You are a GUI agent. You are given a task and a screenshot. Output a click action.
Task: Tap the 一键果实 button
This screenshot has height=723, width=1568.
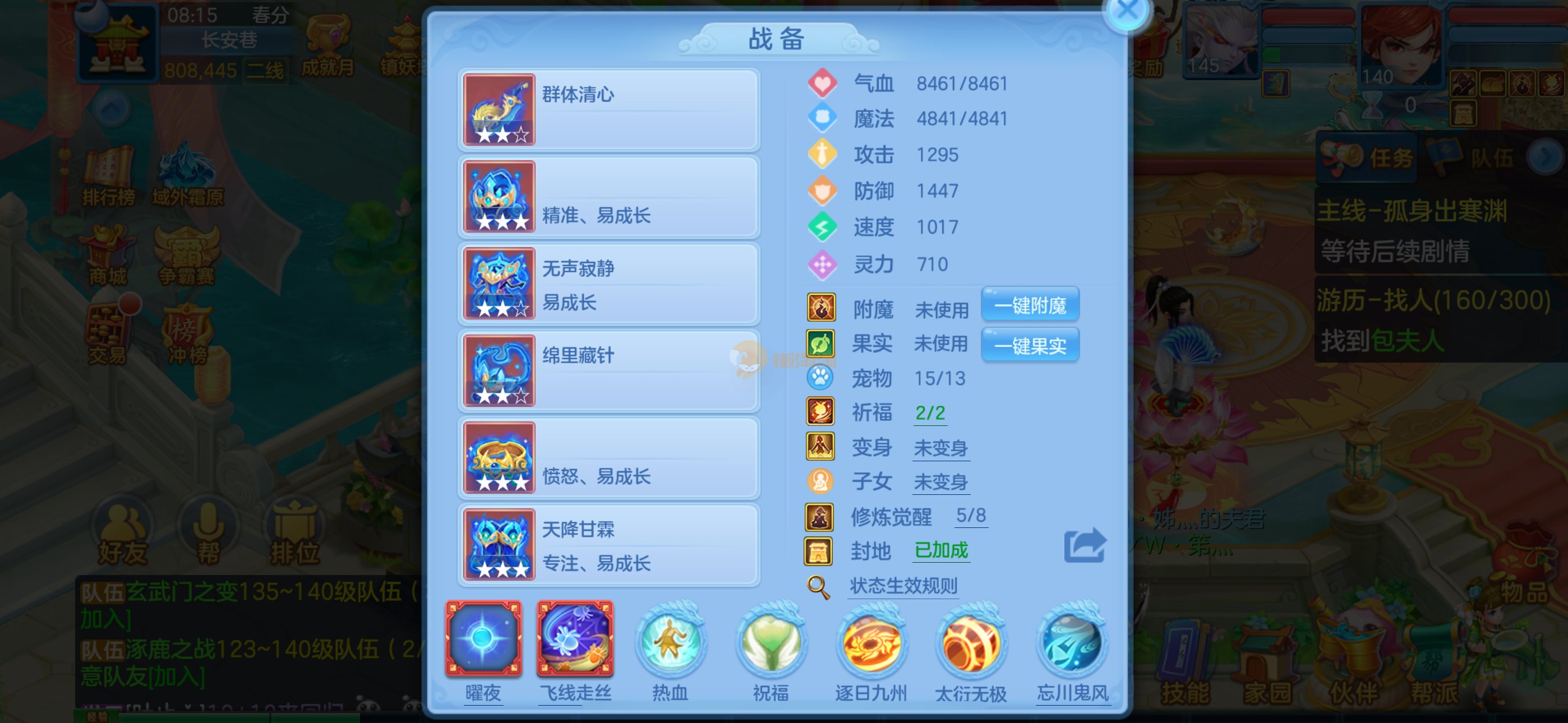[x=1030, y=346]
